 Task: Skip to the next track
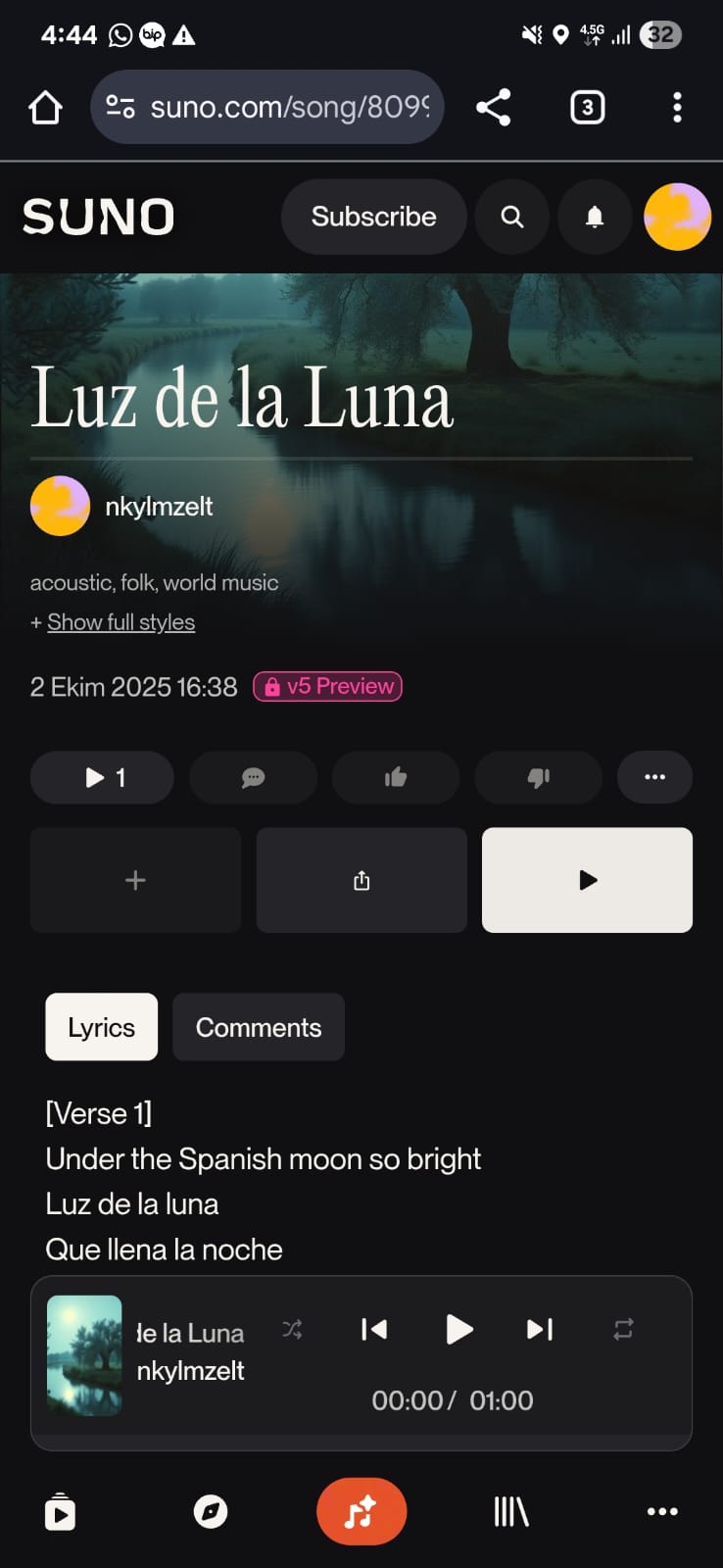point(540,1330)
